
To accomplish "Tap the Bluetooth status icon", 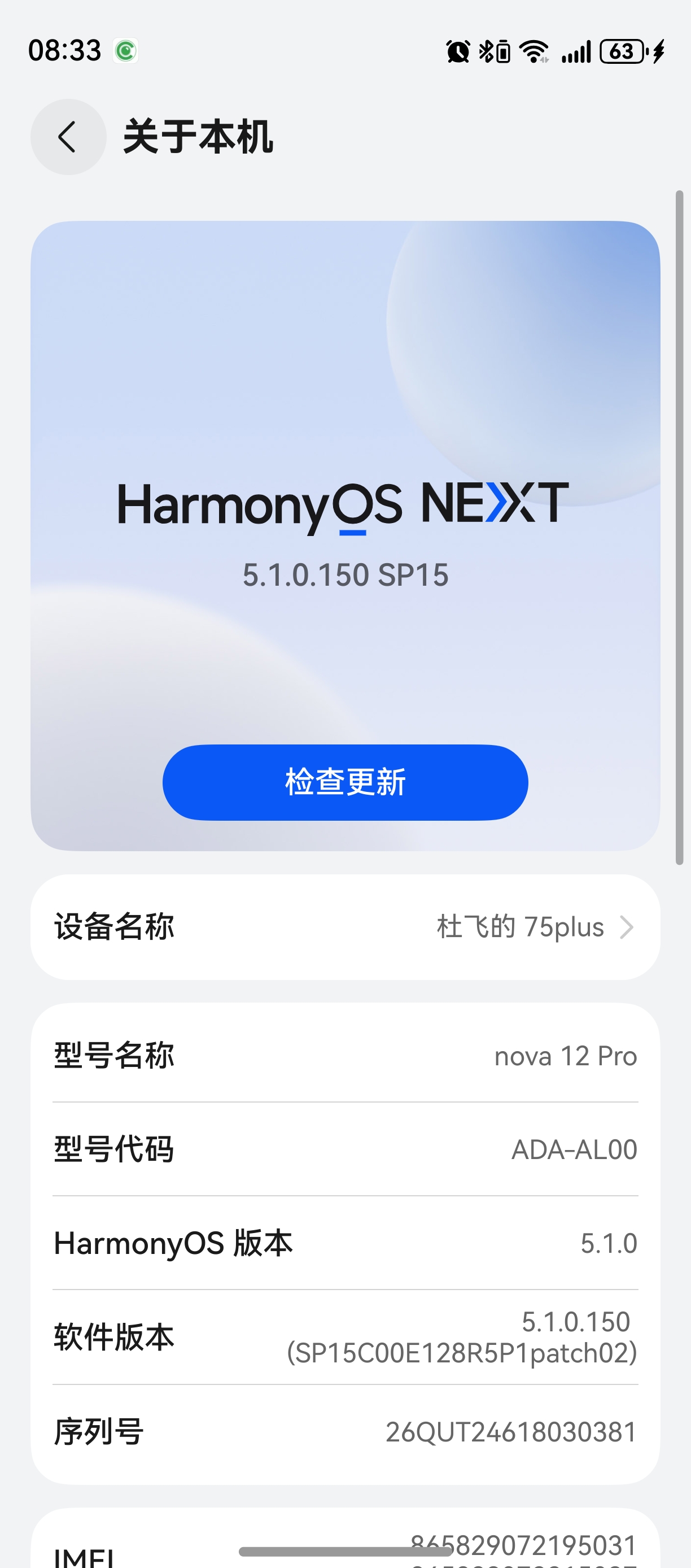I will pos(487,52).
